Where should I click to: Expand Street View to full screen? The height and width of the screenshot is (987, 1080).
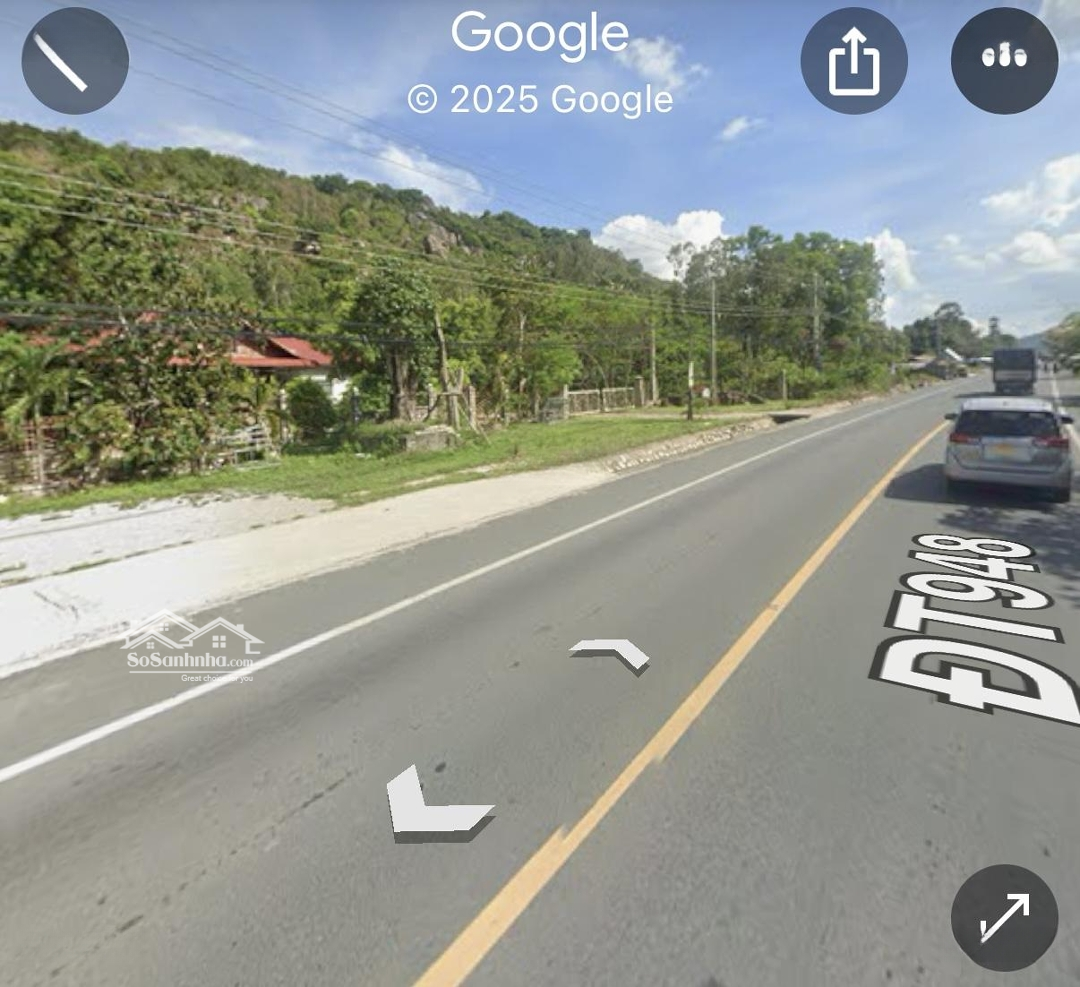[1004, 917]
